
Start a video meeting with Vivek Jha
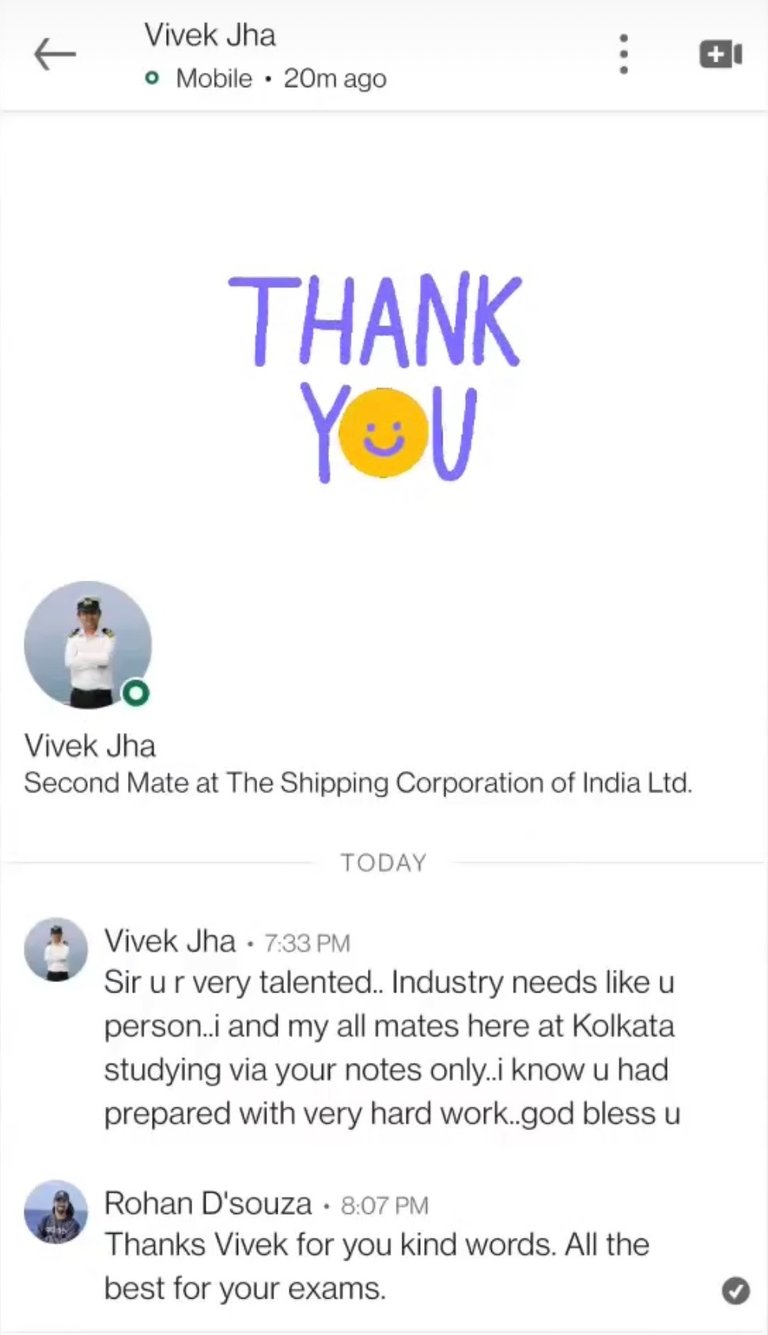[x=720, y=54]
